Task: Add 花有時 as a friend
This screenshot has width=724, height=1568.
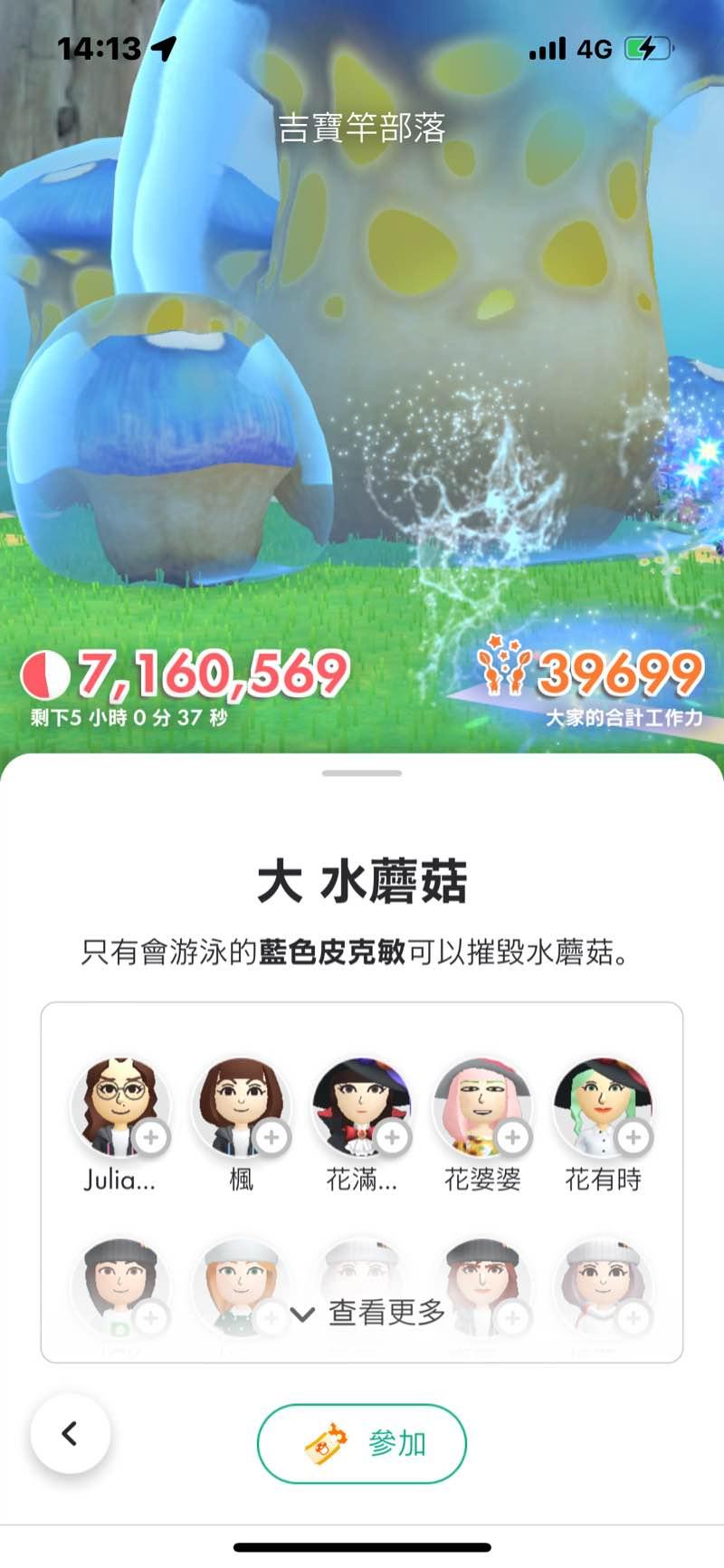Action: click(x=633, y=1136)
